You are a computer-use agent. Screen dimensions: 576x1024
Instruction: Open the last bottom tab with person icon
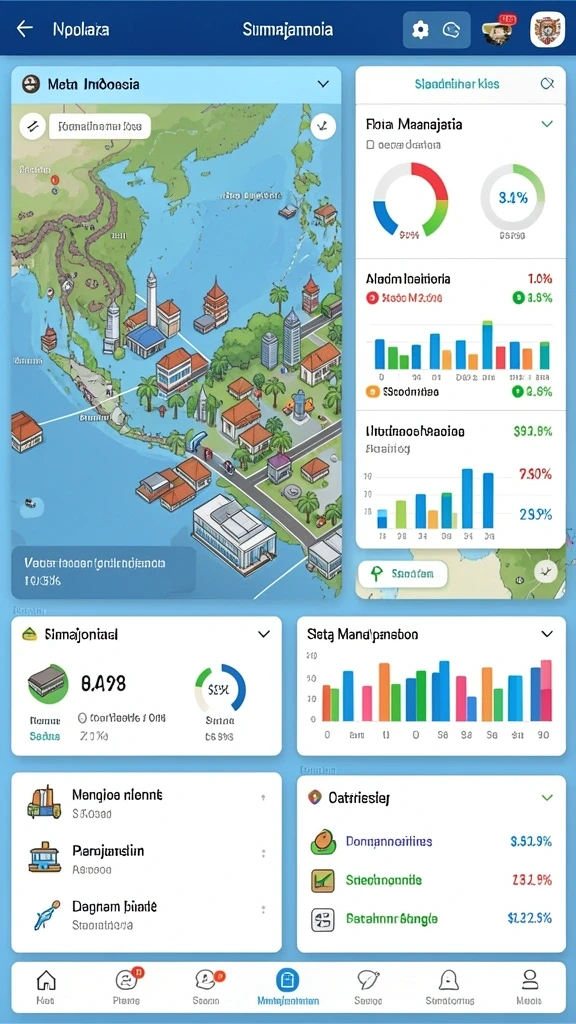[529, 987]
